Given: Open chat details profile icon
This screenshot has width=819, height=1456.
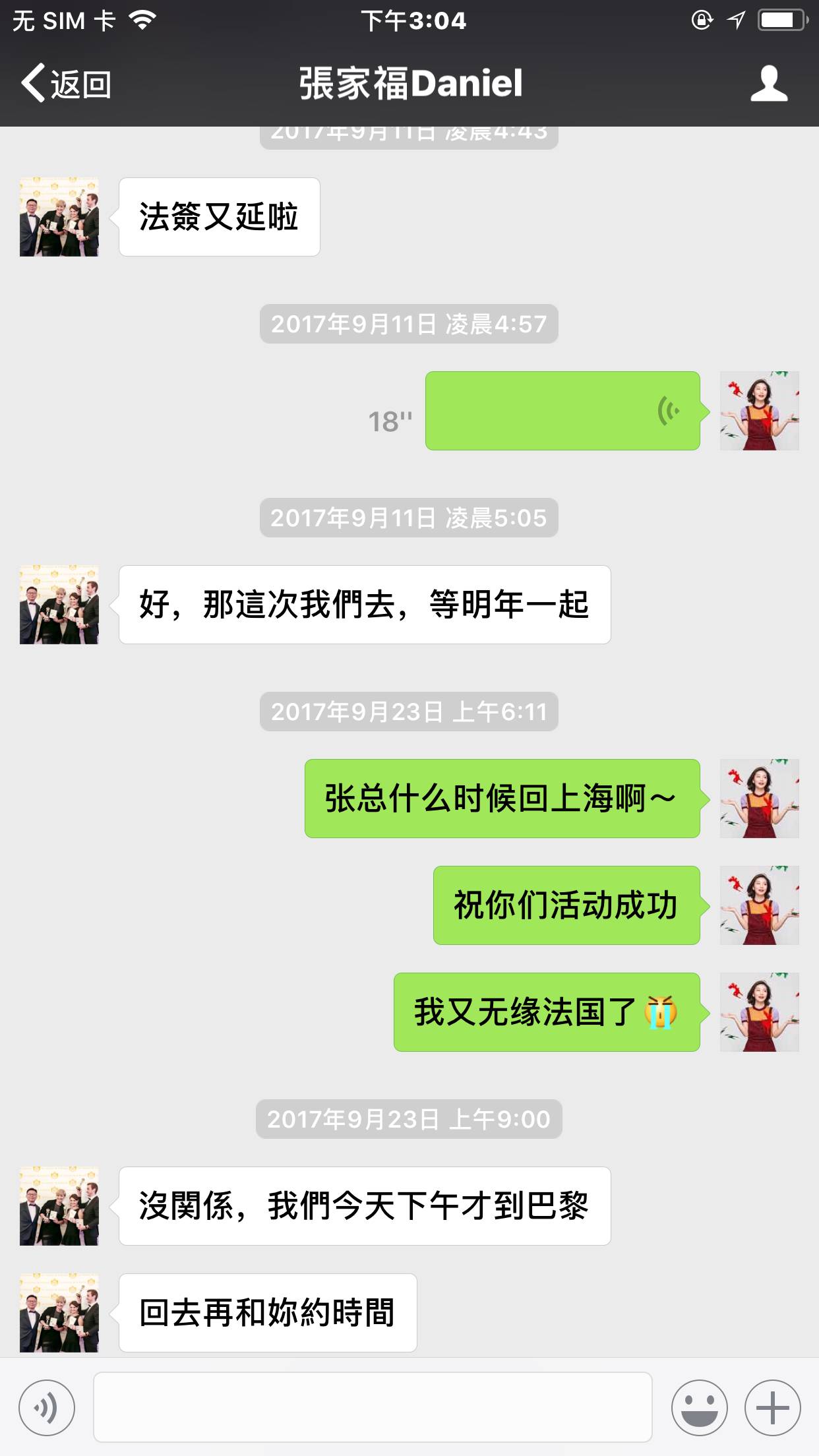Looking at the screenshot, I should pos(769,84).
